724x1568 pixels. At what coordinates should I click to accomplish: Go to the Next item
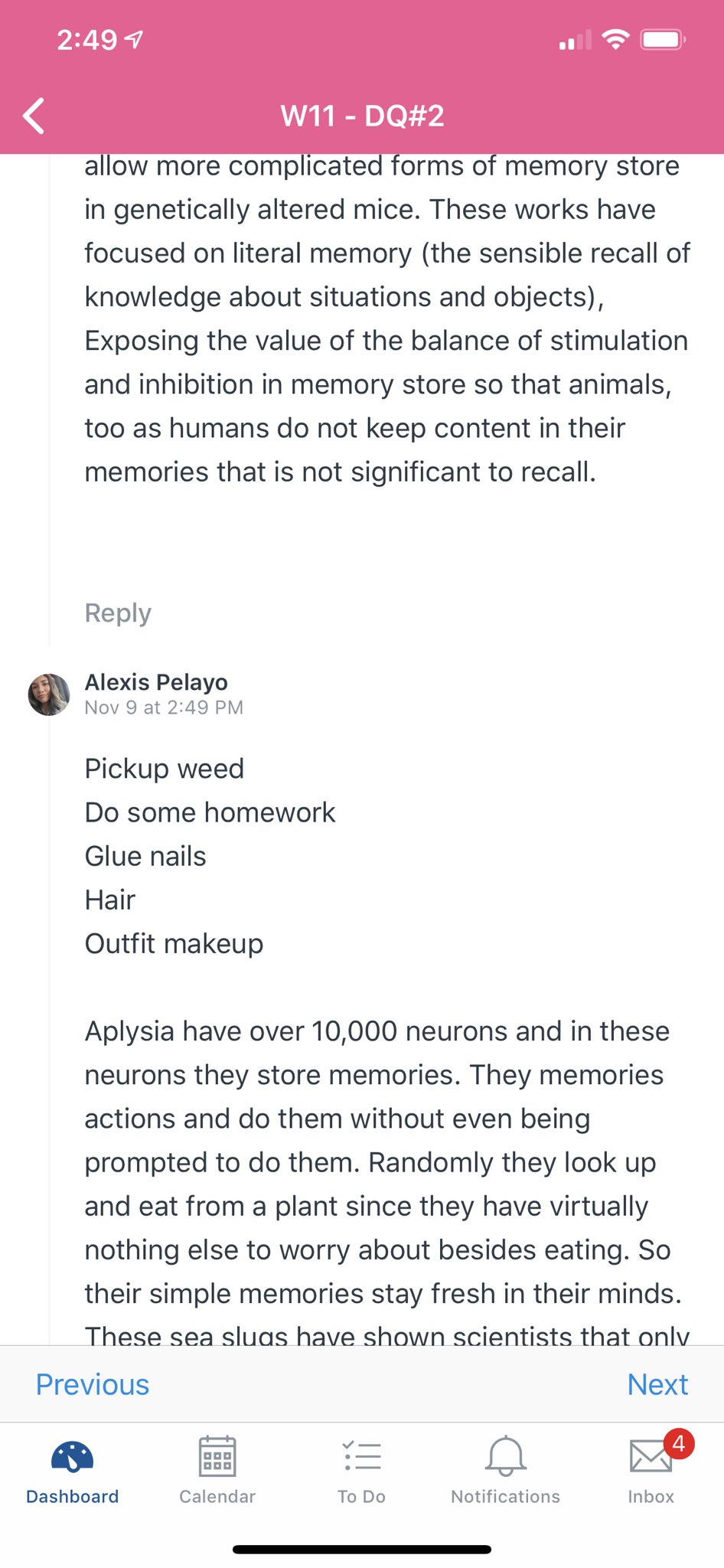(657, 1385)
